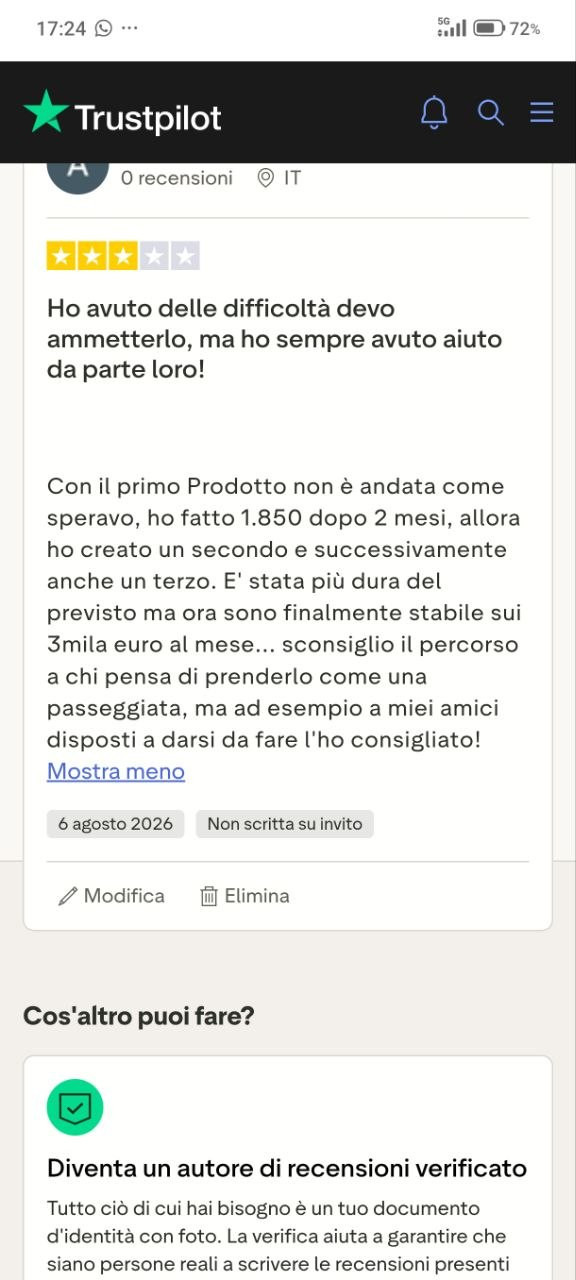Open the search icon in header
Image resolution: width=576 pixels, height=1280 pixels.
tap(490, 112)
